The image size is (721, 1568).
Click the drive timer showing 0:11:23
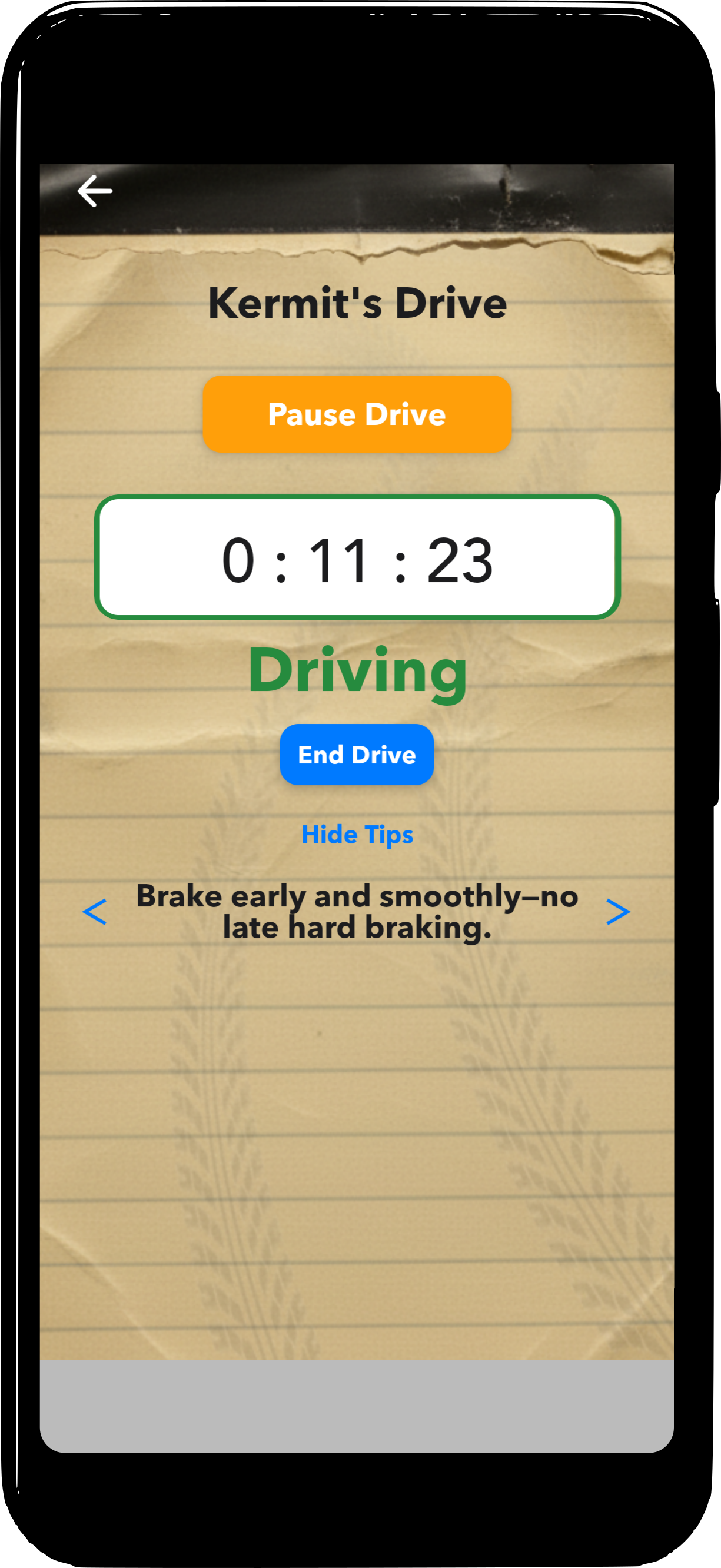click(357, 560)
